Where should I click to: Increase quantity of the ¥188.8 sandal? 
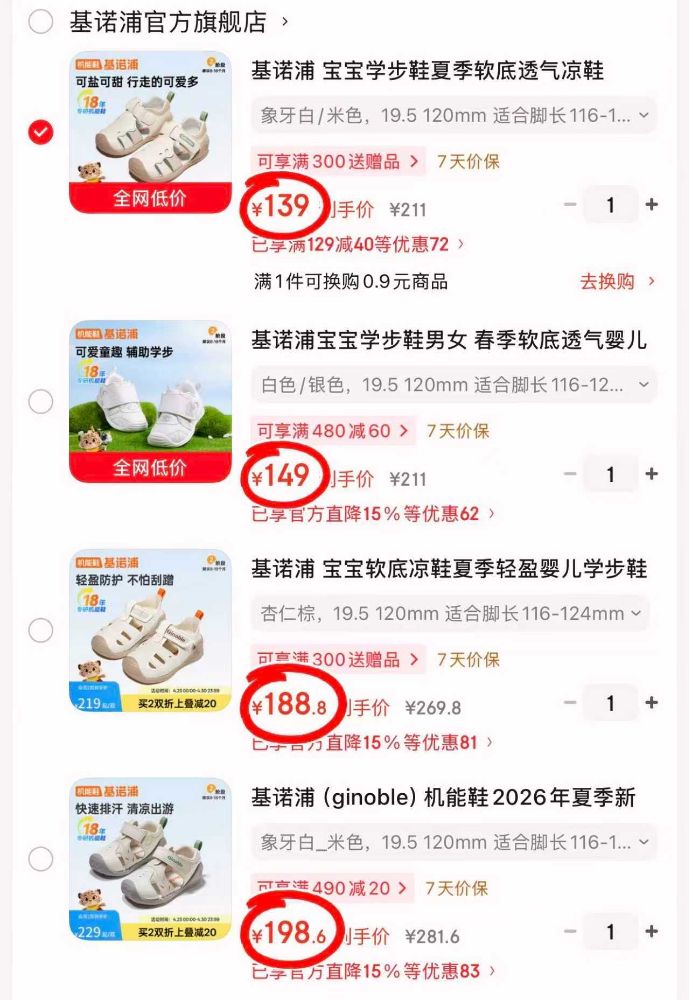click(652, 703)
